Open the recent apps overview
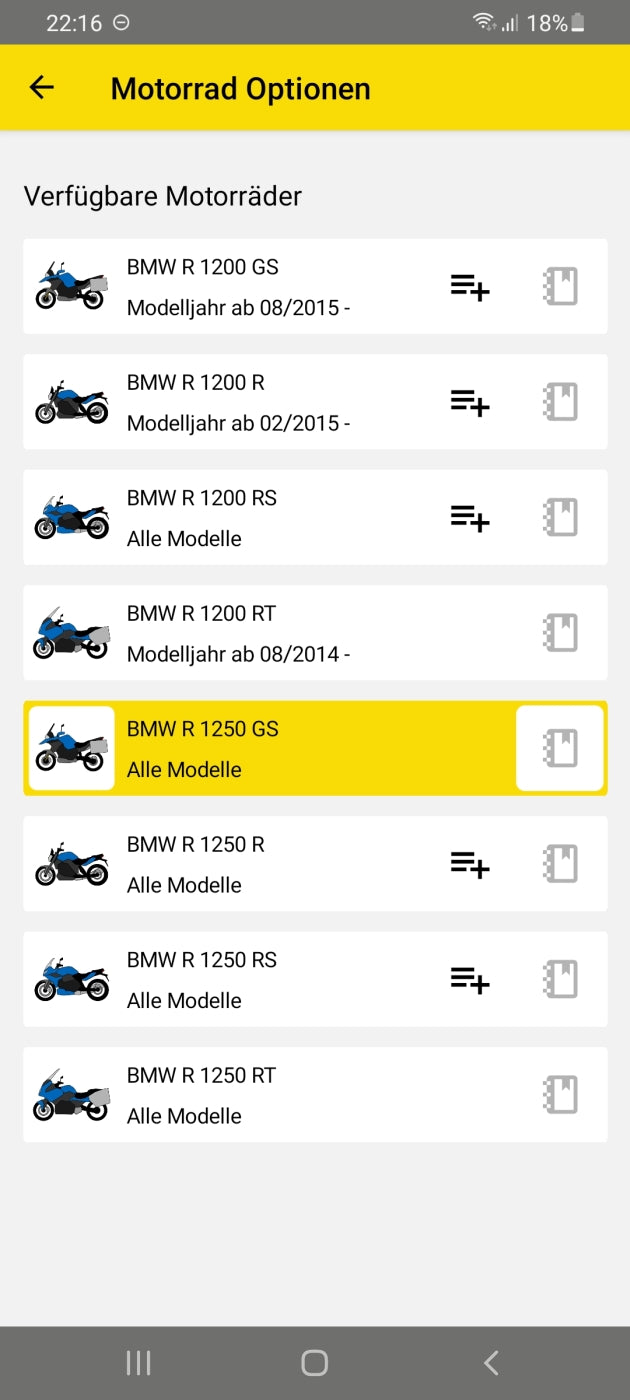 click(x=138, y=1362)
